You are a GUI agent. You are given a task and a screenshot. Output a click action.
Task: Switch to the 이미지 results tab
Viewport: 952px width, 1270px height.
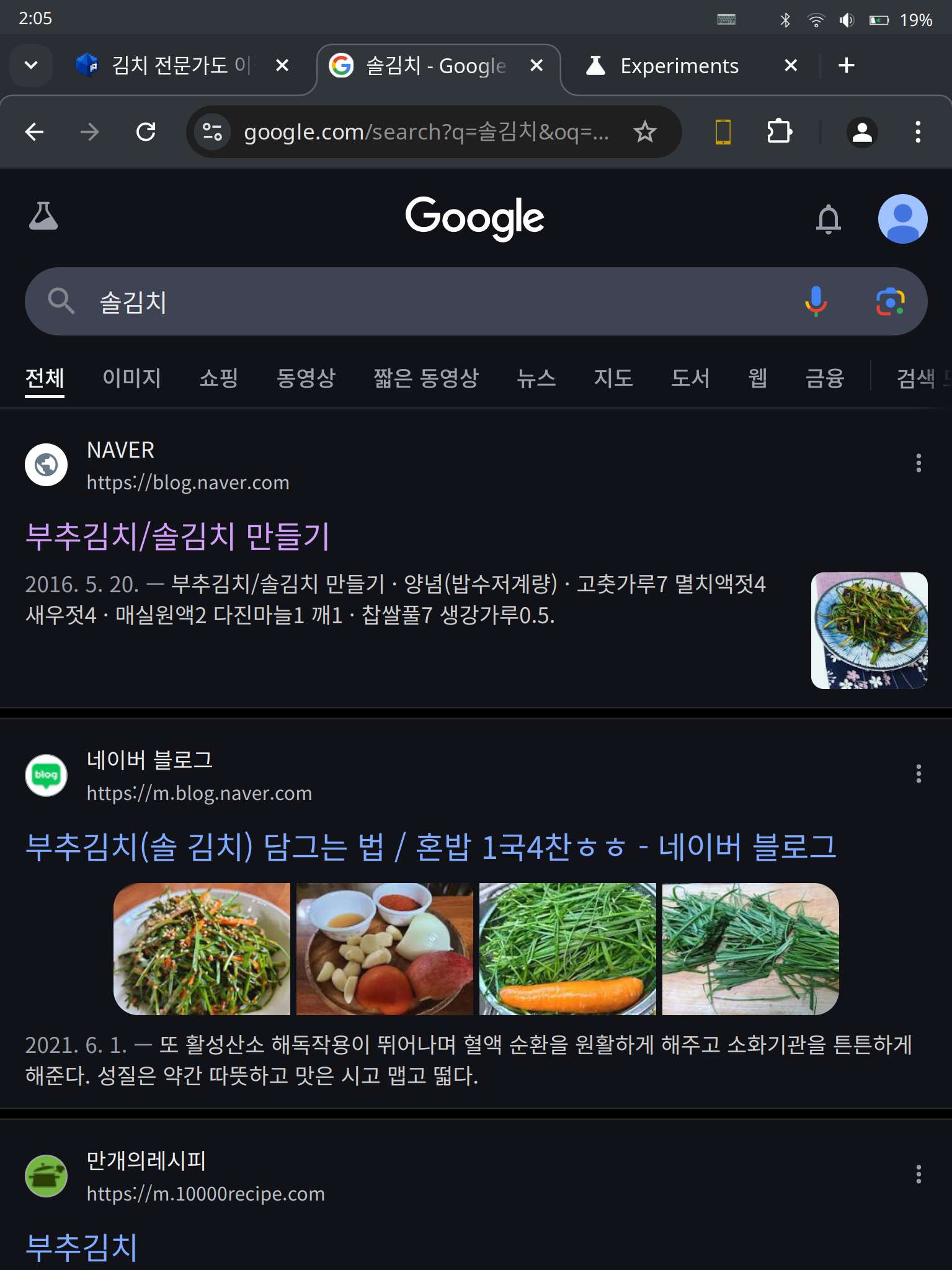131,378
